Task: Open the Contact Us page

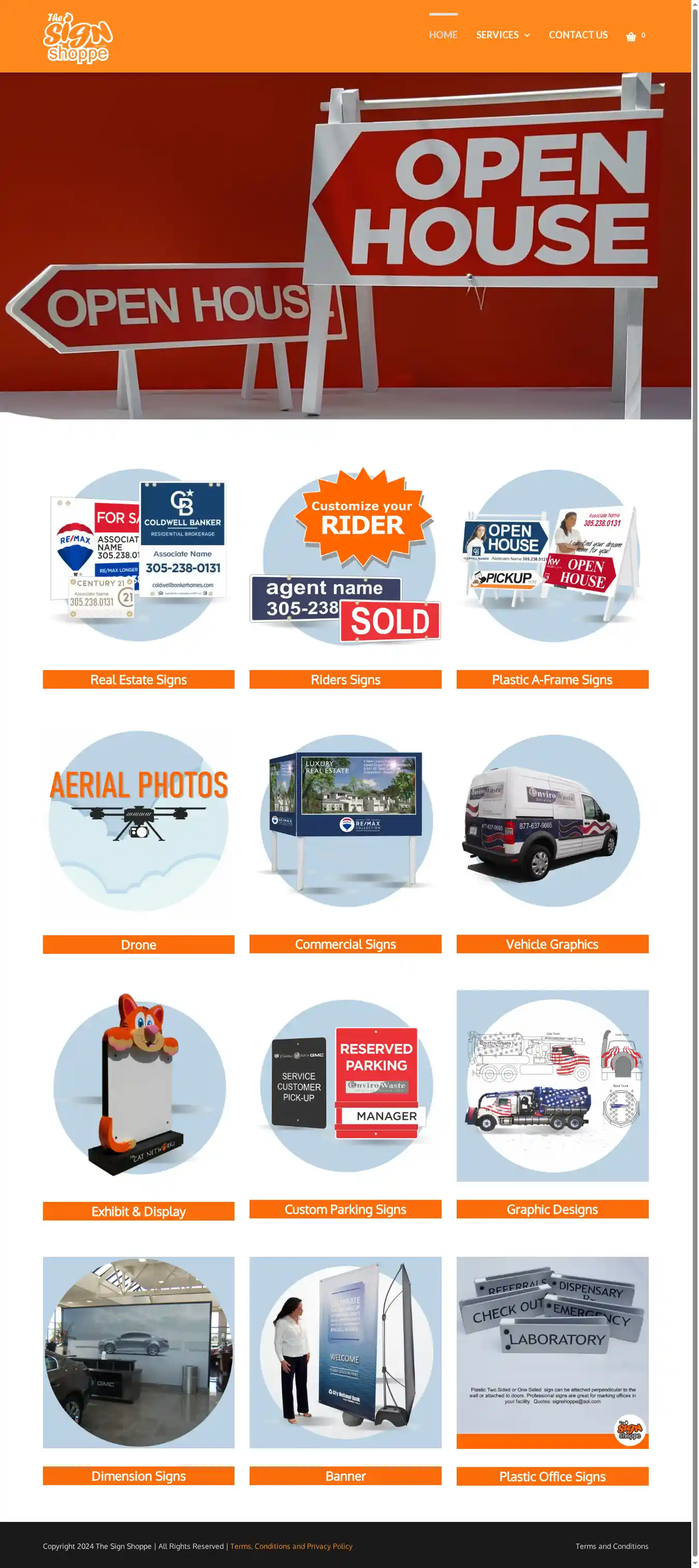Action: [578, 35]
